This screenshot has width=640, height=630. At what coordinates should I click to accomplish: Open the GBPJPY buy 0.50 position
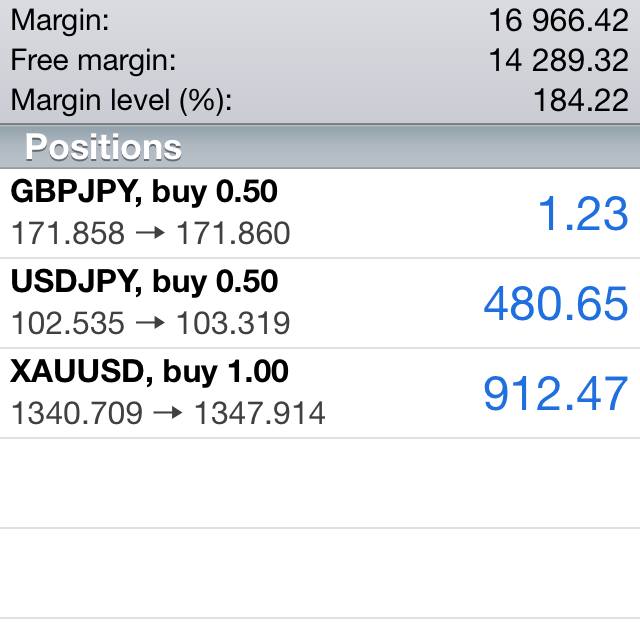320,213
